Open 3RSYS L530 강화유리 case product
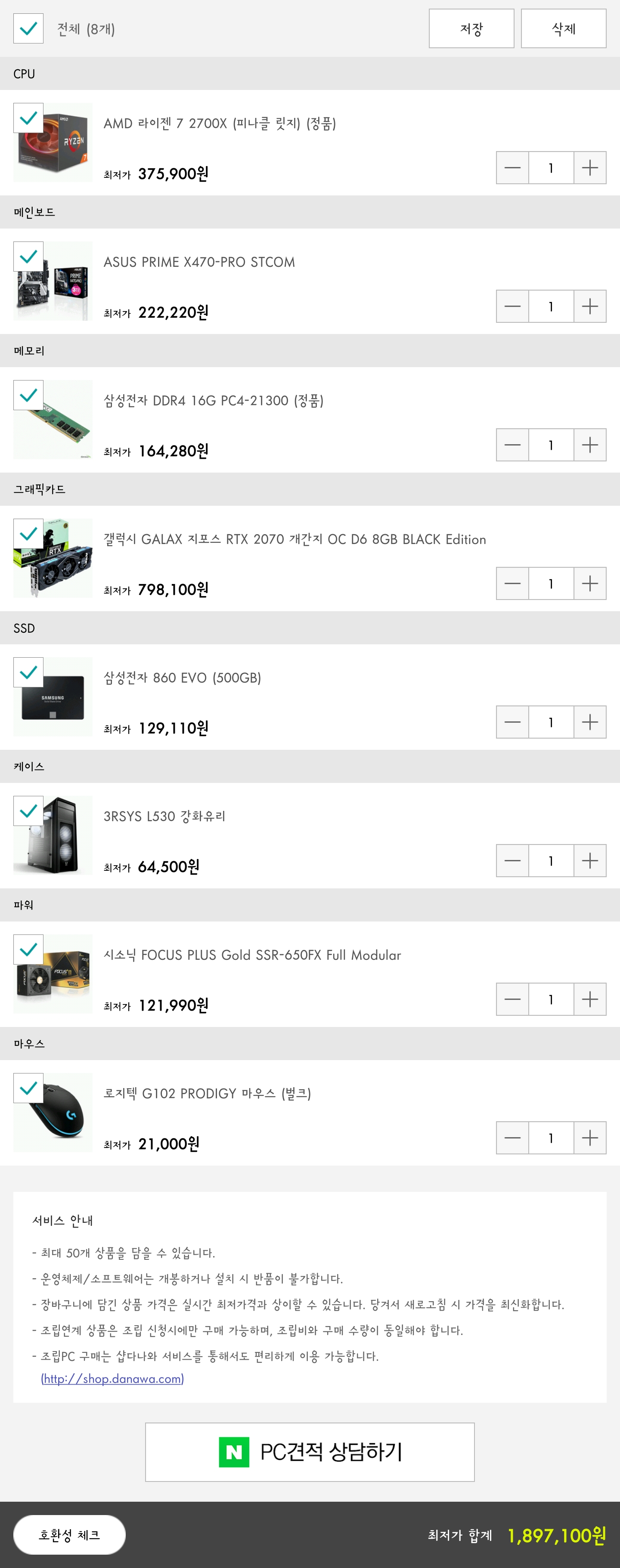 tap(164, 816)
